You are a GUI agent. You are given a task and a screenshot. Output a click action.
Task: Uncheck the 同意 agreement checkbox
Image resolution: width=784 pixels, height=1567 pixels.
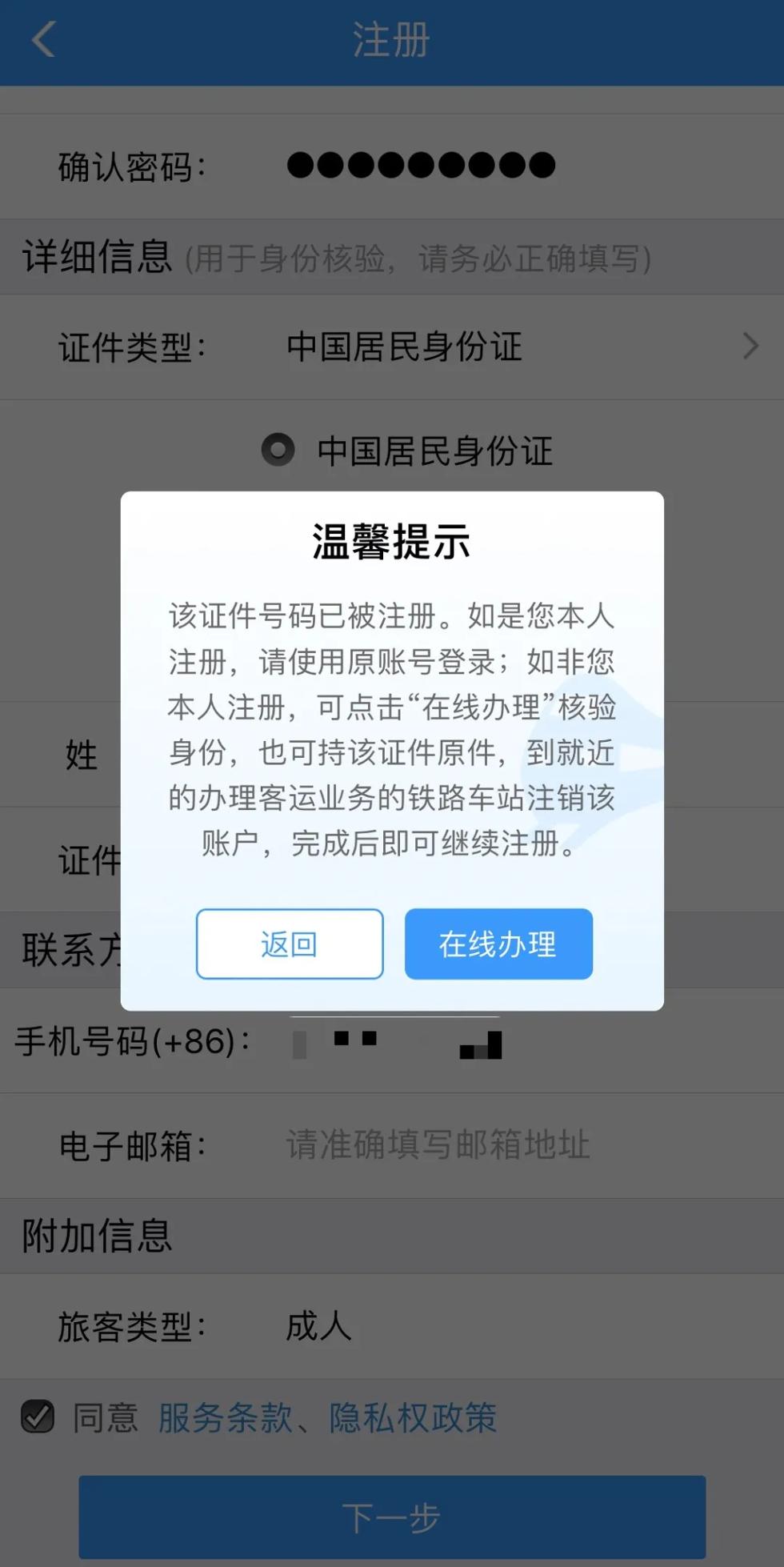click(x=38, y=1416)
